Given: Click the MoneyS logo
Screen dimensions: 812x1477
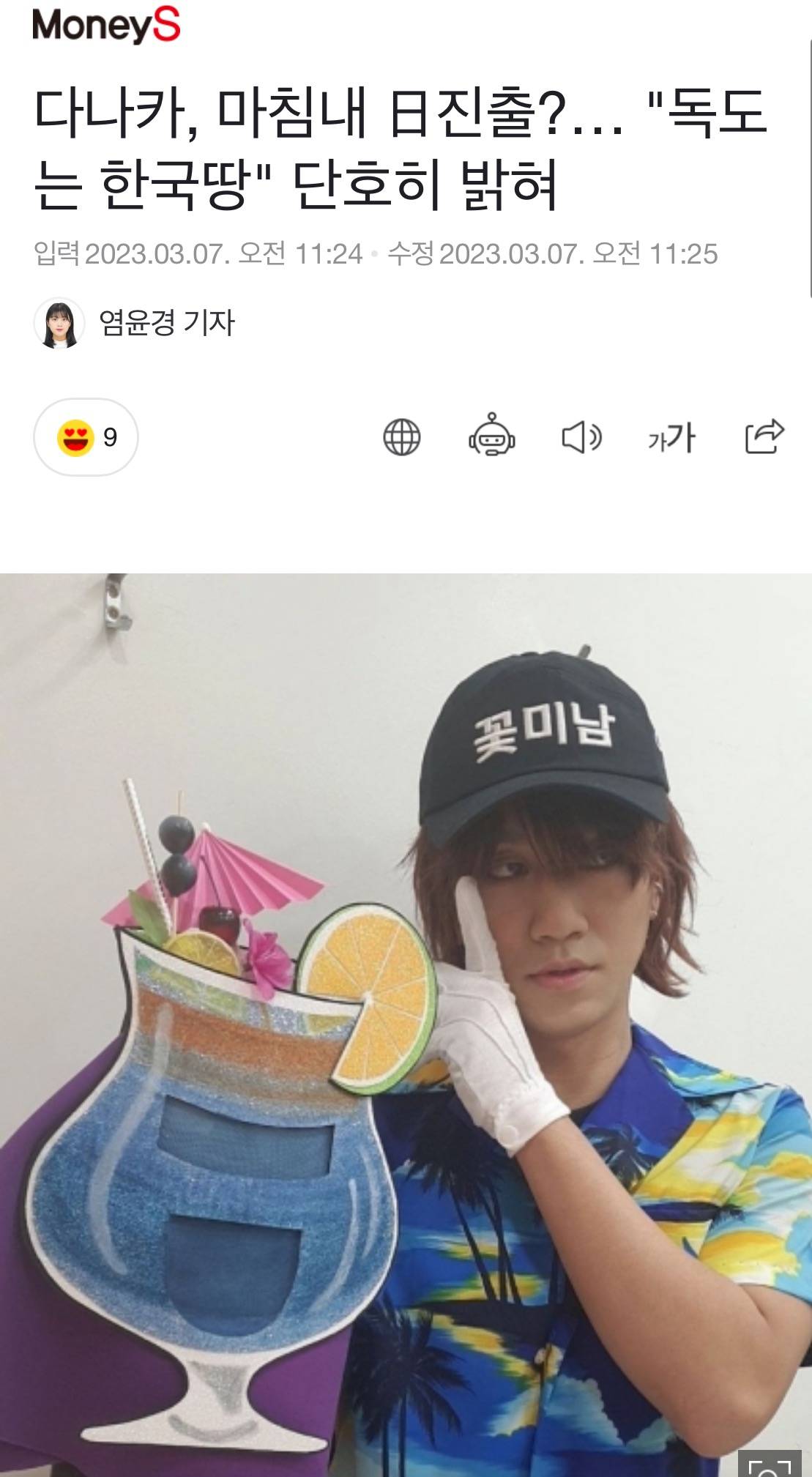Looking at the screenshot, I should pyautogui.click(x=106, y=23).
